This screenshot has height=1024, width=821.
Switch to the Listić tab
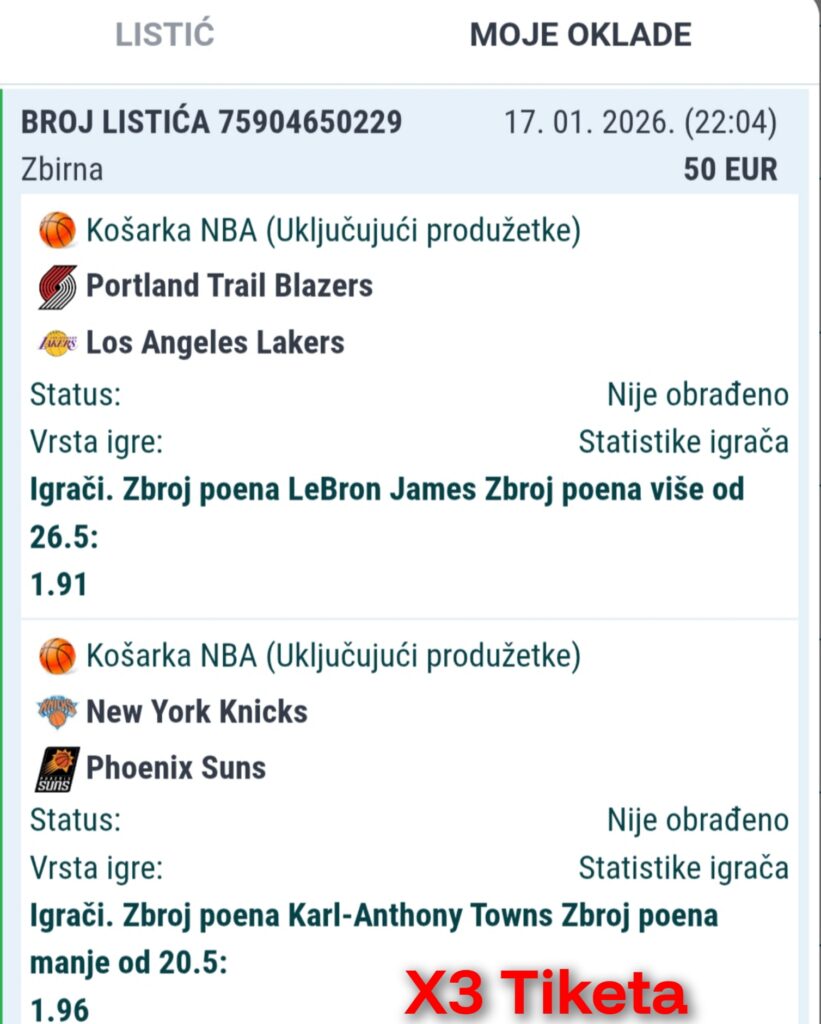click(165, 35)
